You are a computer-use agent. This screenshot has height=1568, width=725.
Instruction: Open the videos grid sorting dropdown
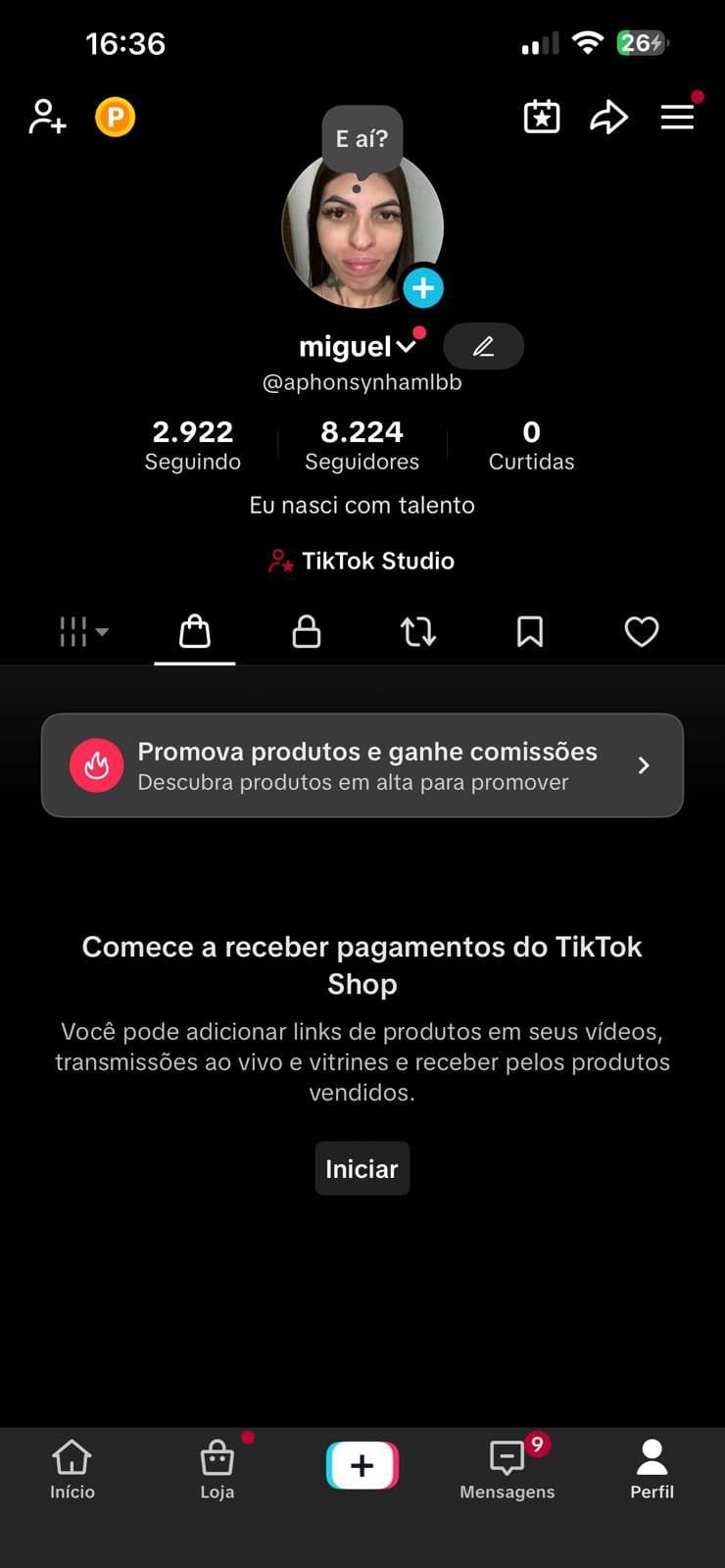pos(83,632)
